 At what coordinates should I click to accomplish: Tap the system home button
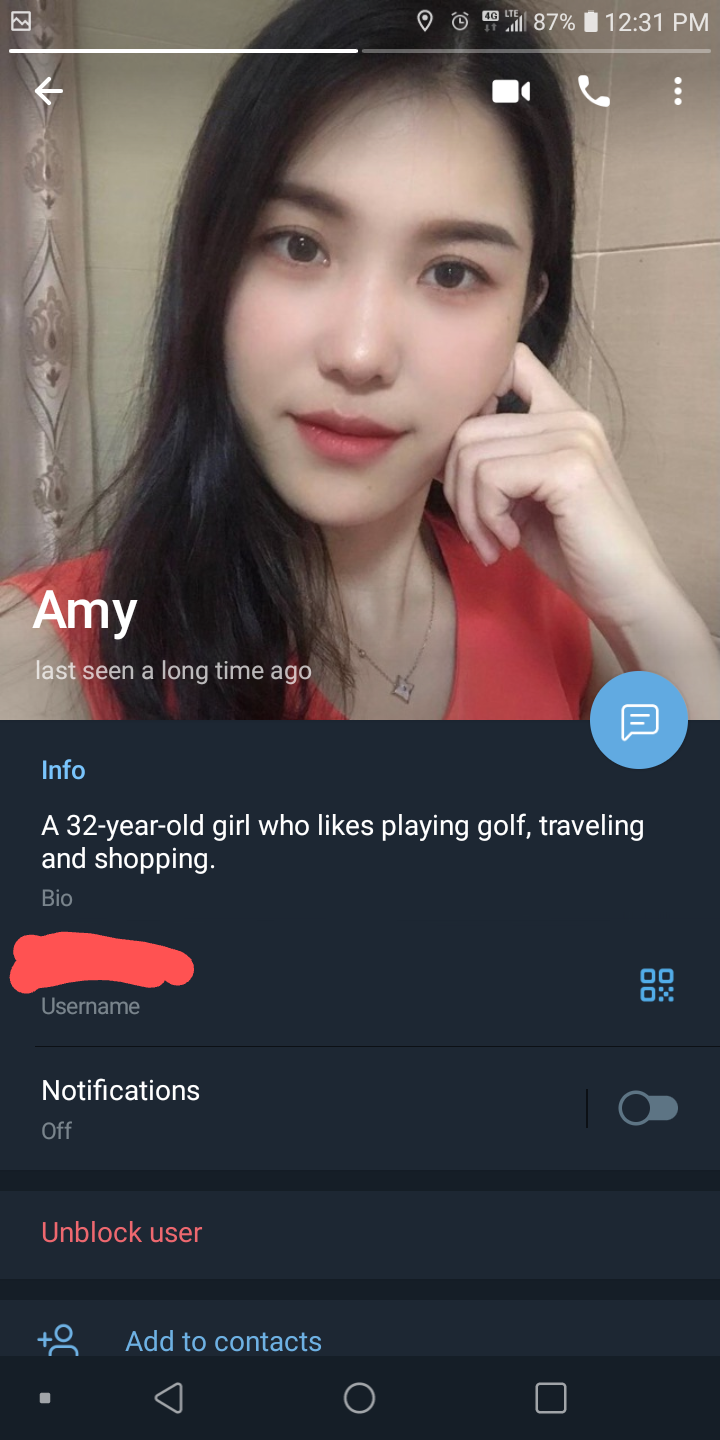click(x=359, y=1398)
